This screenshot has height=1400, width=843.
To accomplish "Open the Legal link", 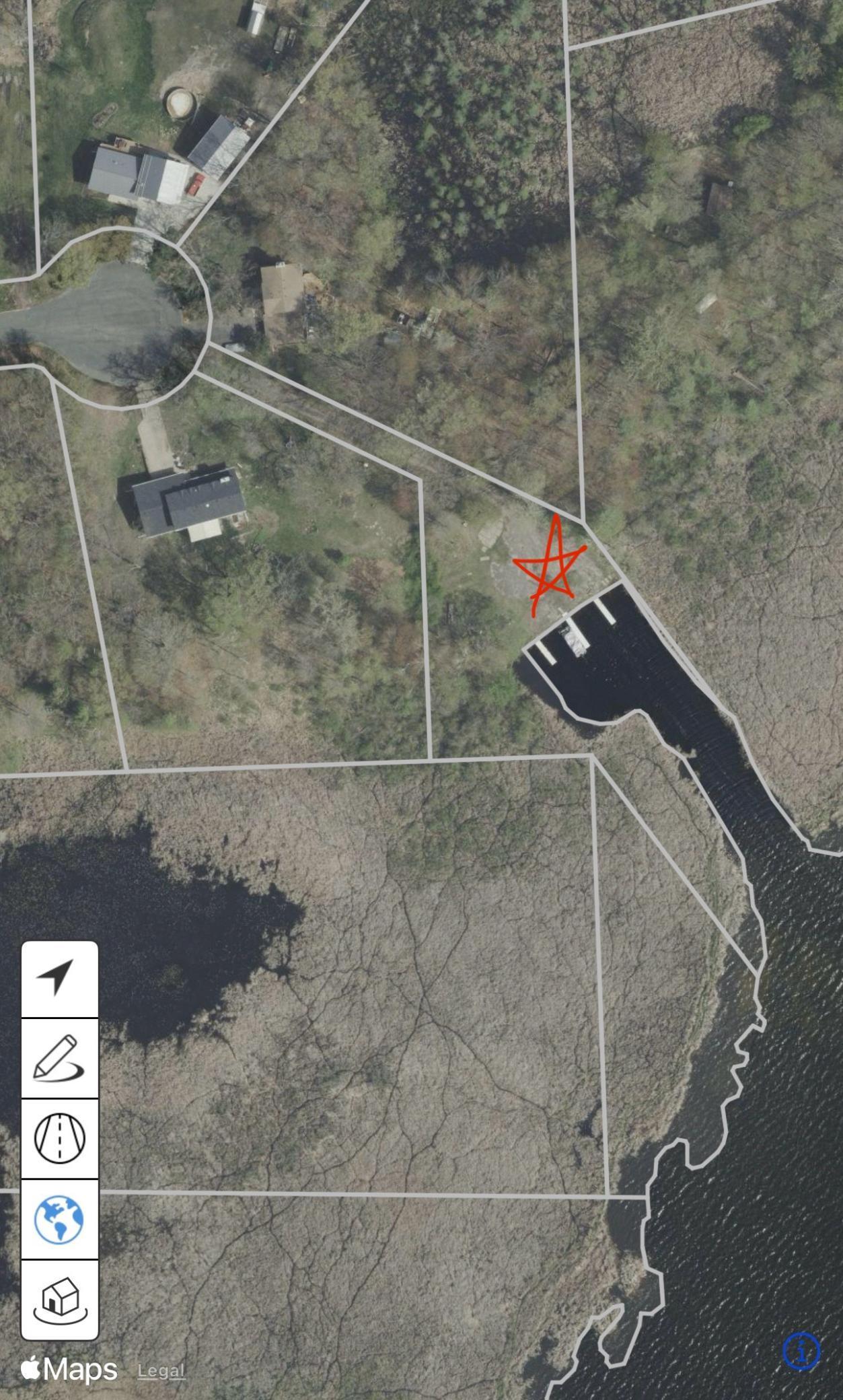I will tap(161, 1371).
